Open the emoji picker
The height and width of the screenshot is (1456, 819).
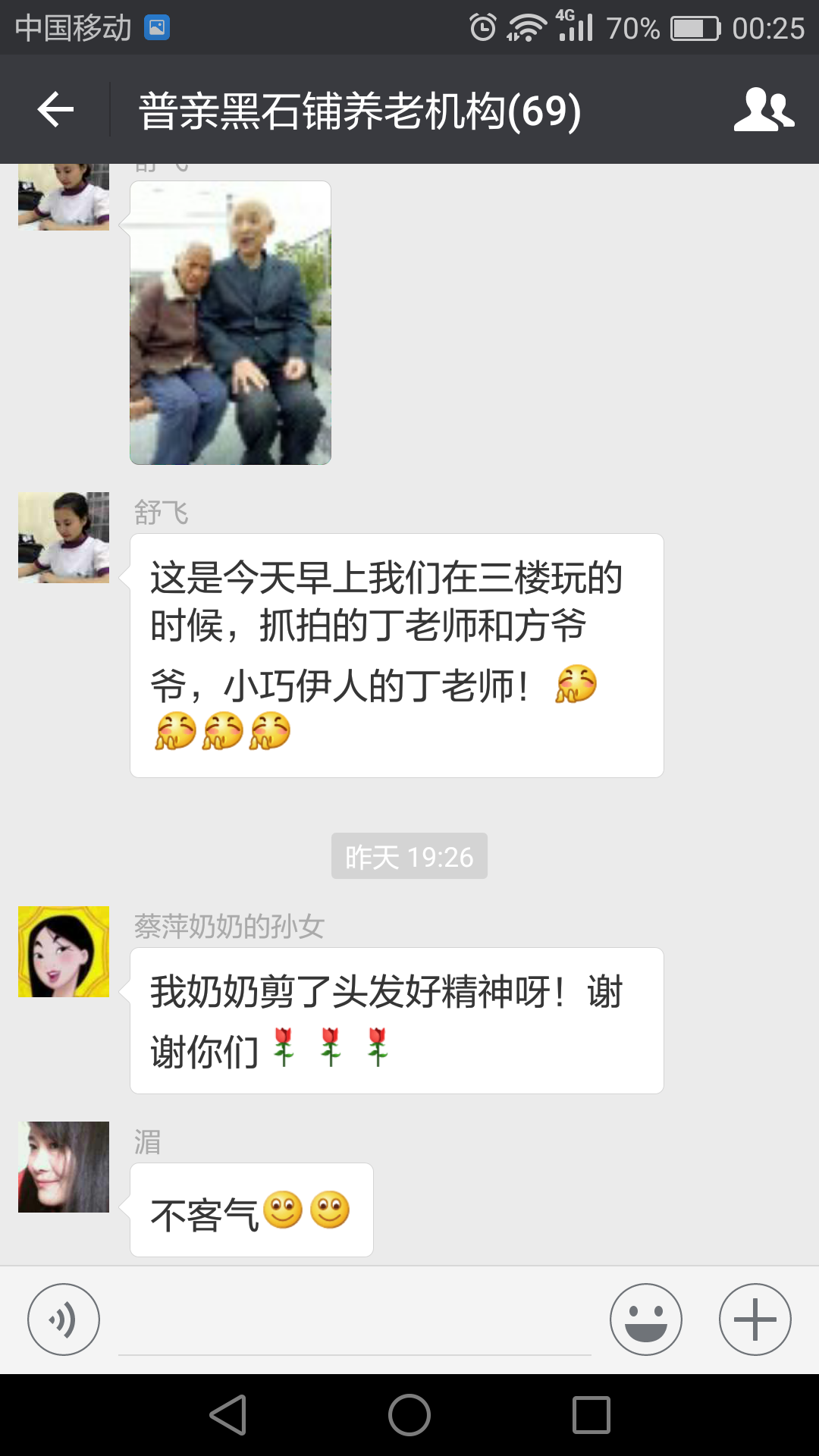pos(645,1319)
